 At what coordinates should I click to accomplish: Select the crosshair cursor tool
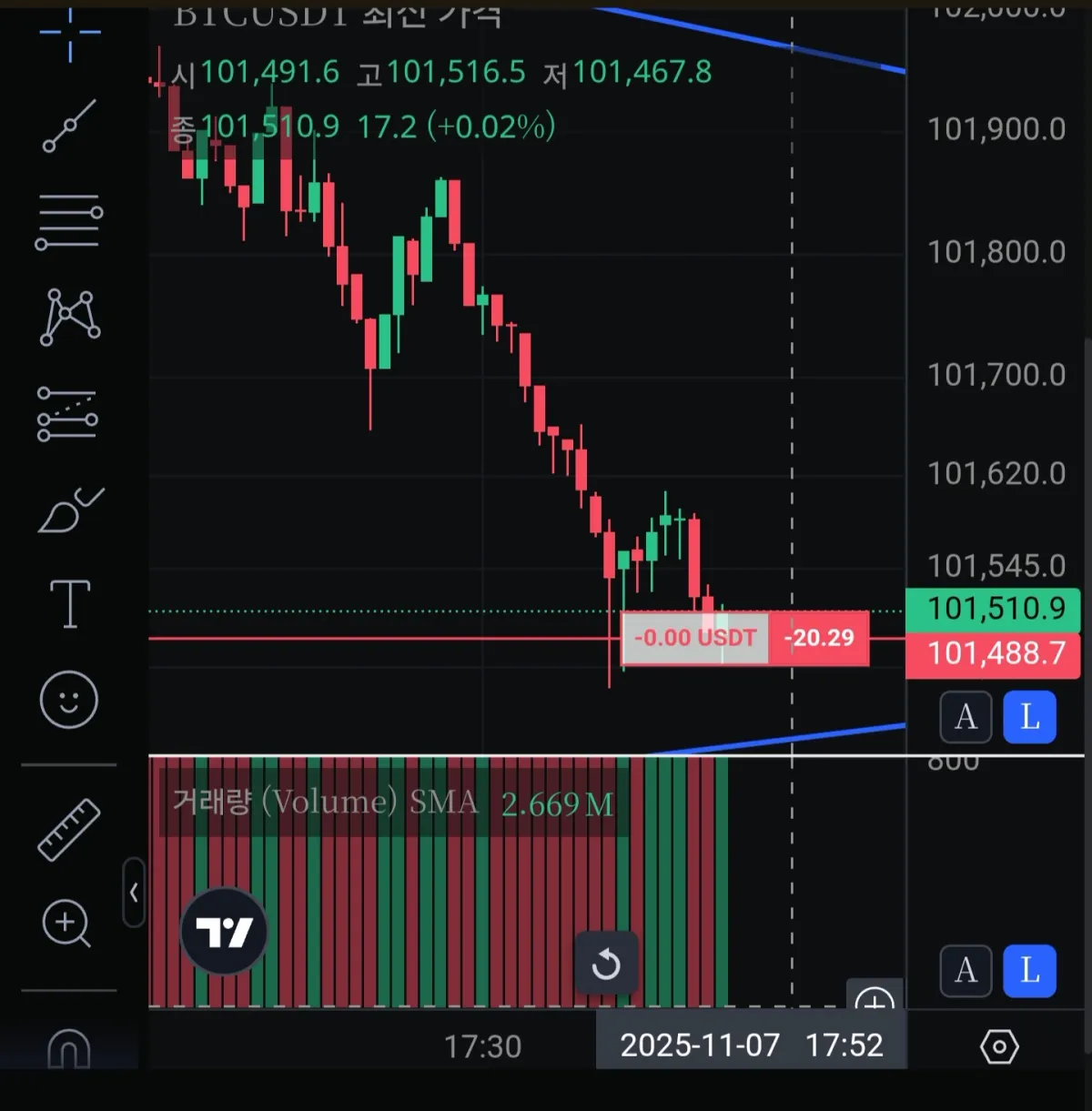click(x=69, y=33)
